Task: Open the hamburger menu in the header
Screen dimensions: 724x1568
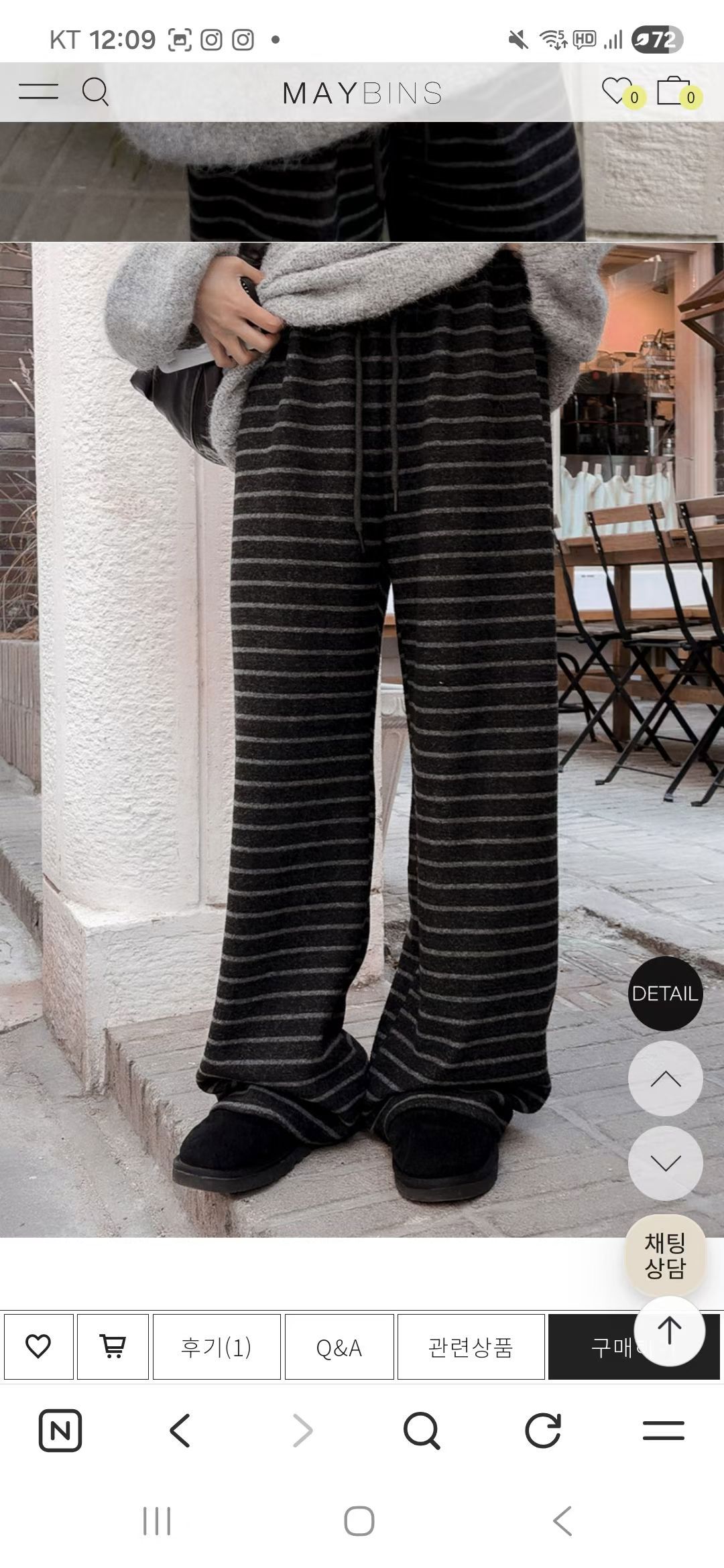Action: [x=38, y=92]
